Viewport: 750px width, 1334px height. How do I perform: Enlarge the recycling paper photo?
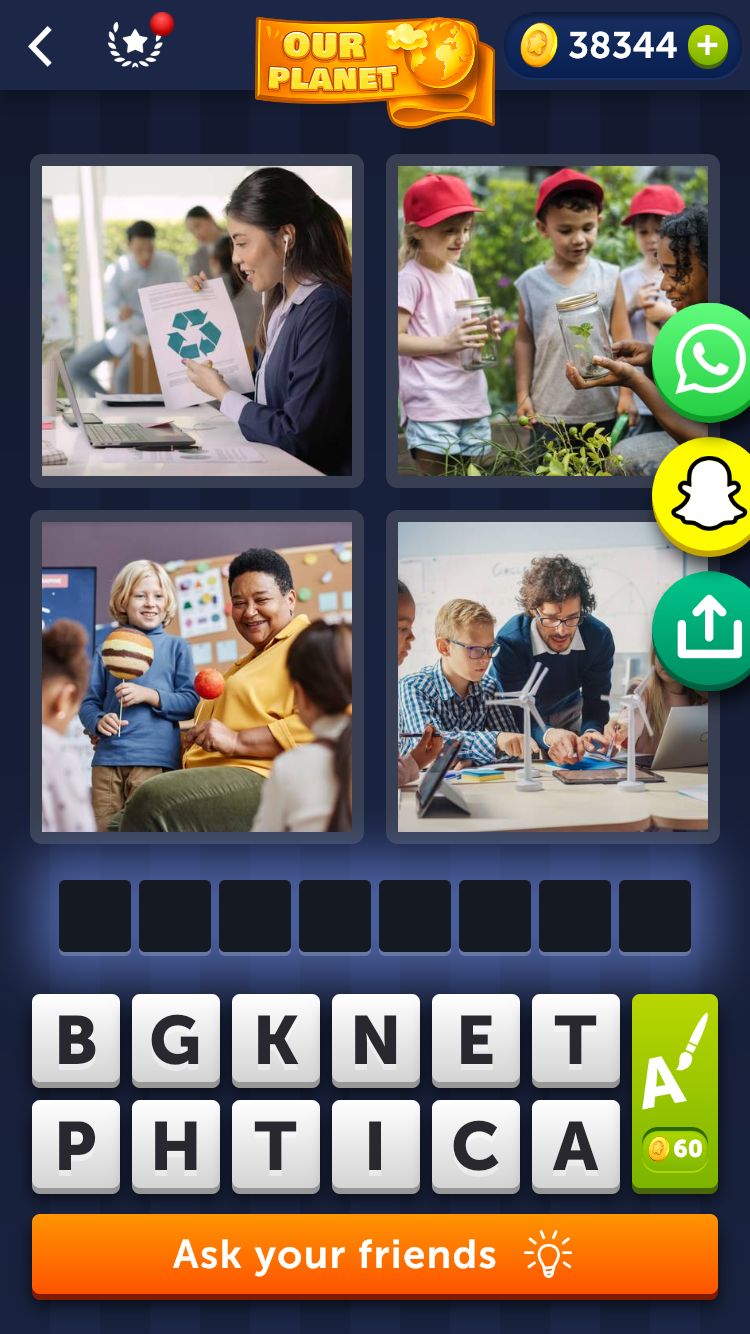tap(197, 320)
